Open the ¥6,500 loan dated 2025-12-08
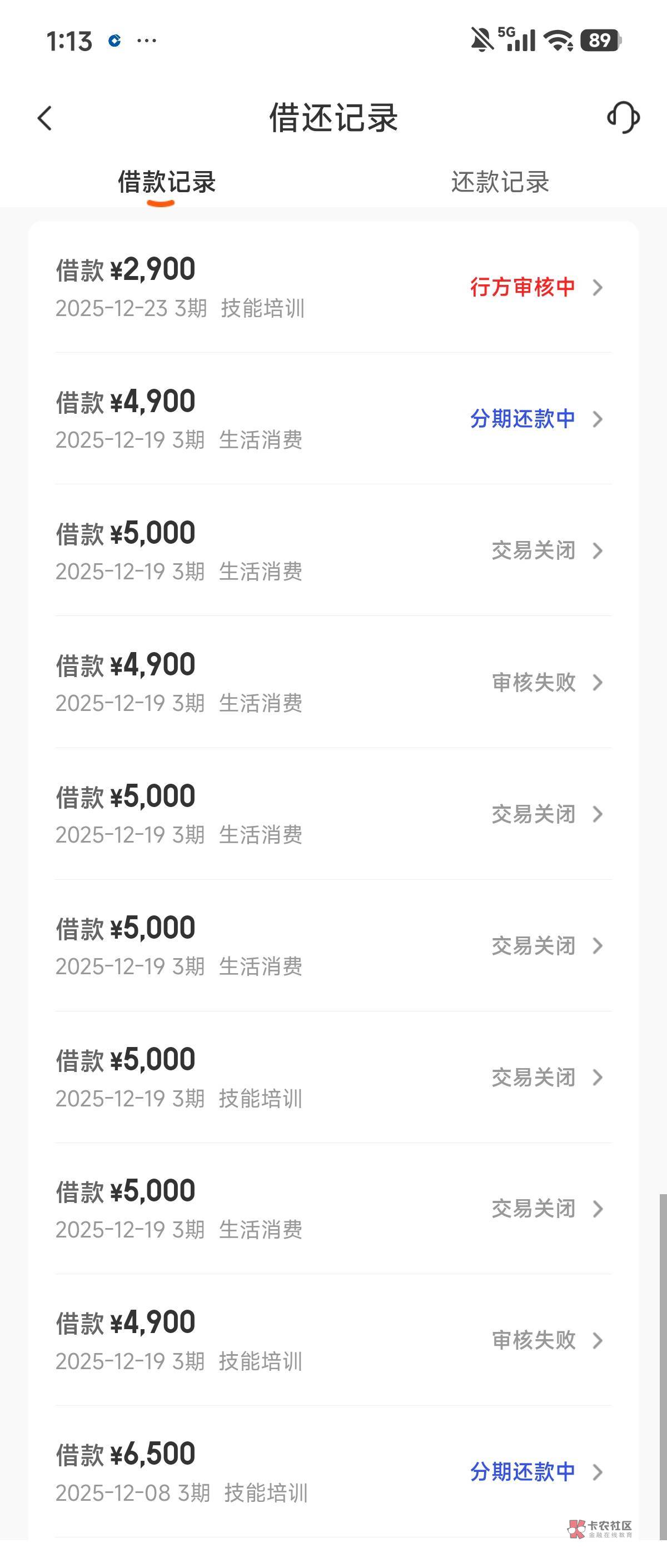Image resolution: width=667 pixels, height=1568 pixels. pyautogui.click(x=333, y=1472)
